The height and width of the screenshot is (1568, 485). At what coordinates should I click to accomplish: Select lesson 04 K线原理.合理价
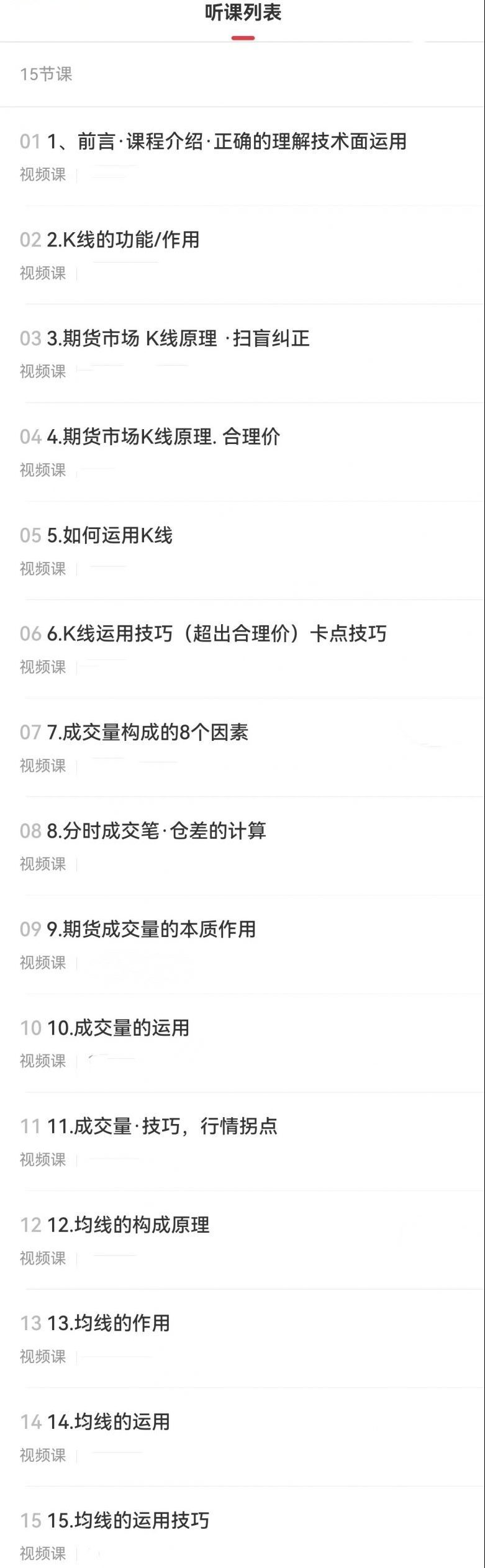(x=163, y=437)
